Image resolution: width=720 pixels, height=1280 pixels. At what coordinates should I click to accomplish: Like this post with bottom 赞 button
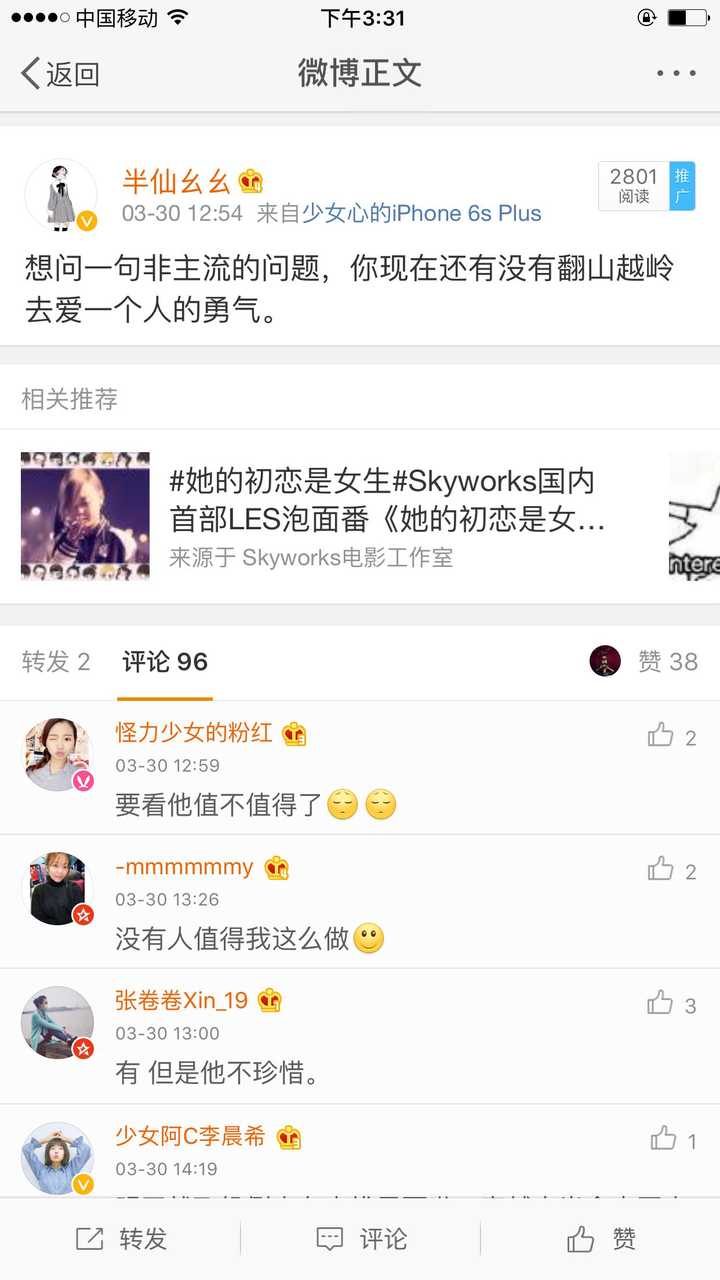601,1239
